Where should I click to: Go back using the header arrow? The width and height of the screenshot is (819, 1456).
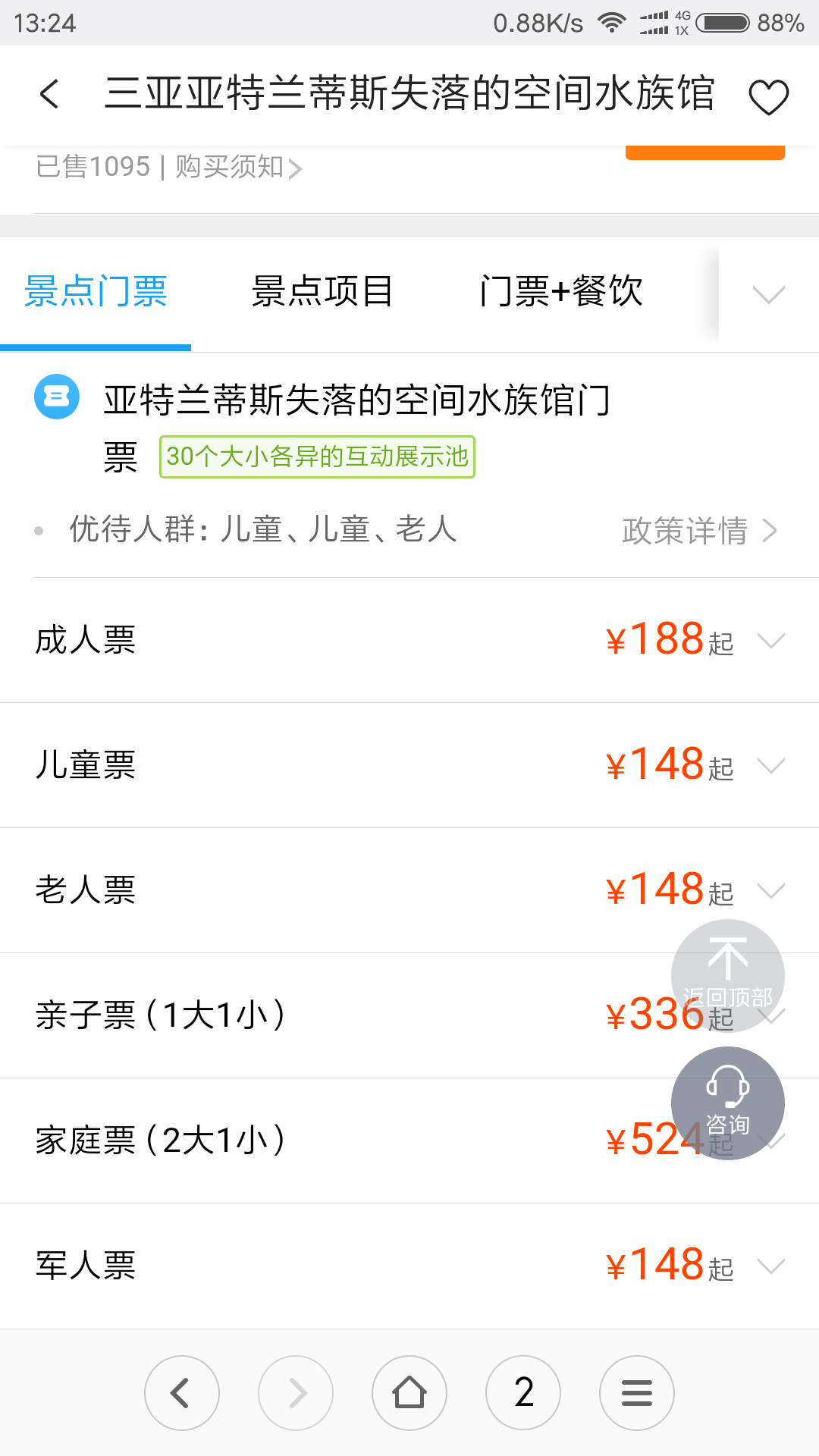(x=49, y=95)
